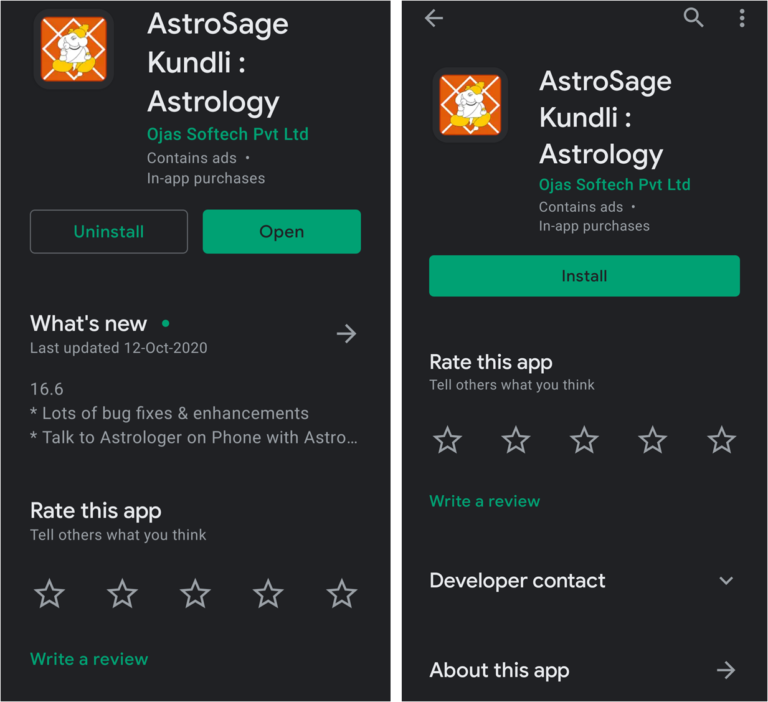Open the three-dot overflow menu

(x=741, y=18)
